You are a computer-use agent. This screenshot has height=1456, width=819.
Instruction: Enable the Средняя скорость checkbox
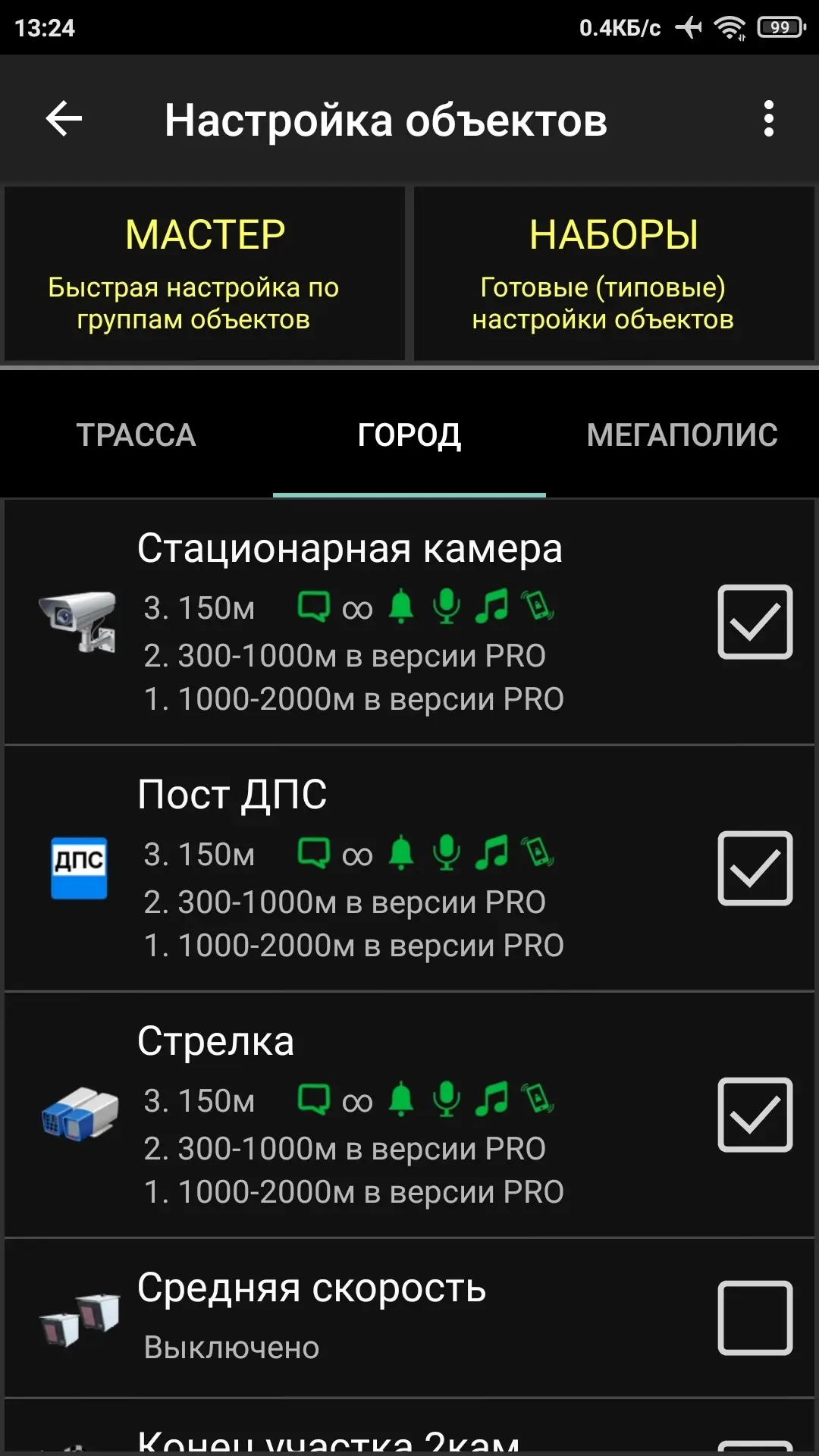755,1318
